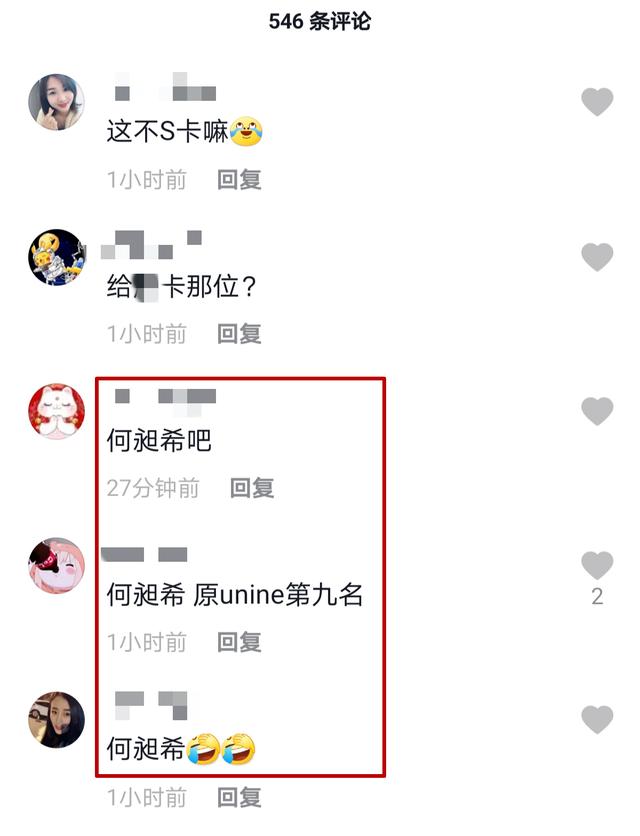Like the comment ending with "卡那位？"

(x=597, y=256)
